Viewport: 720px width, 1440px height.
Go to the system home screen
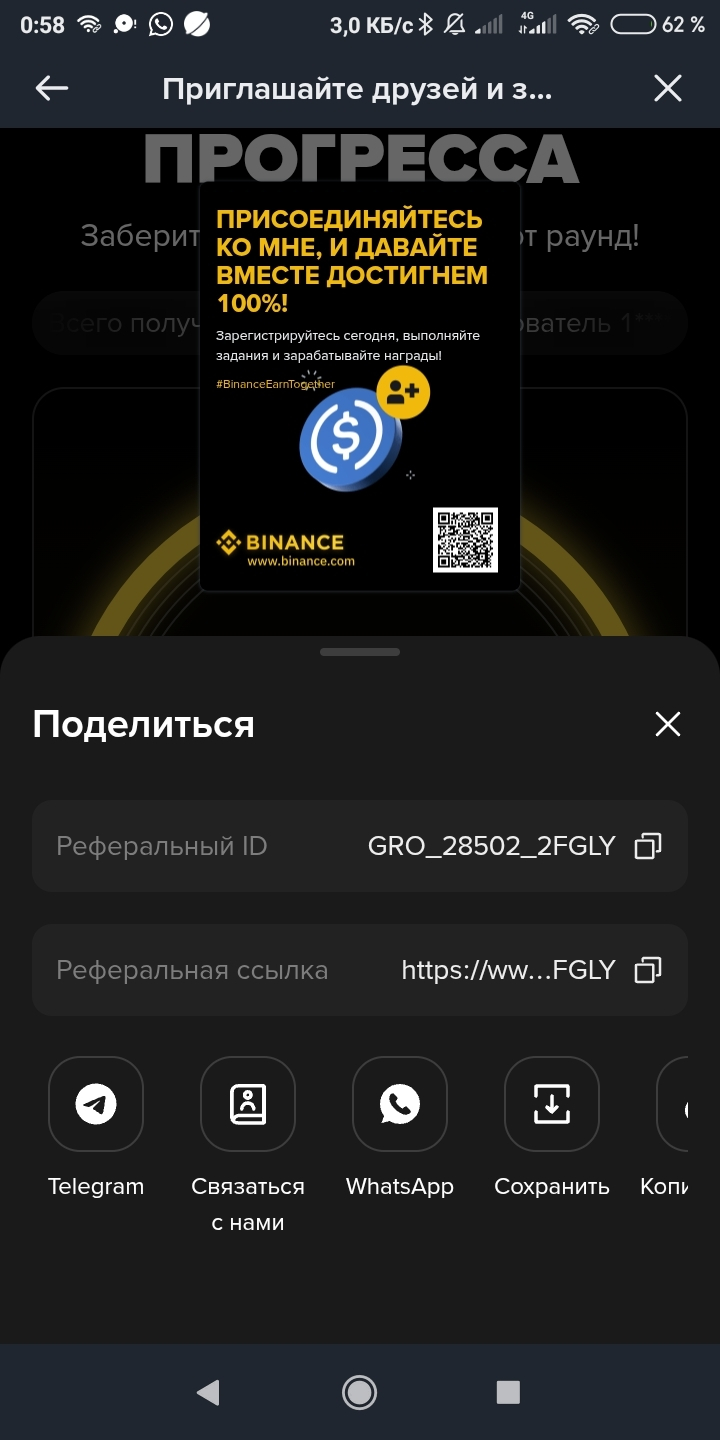pyautogui.click(x=359, y=1392)
